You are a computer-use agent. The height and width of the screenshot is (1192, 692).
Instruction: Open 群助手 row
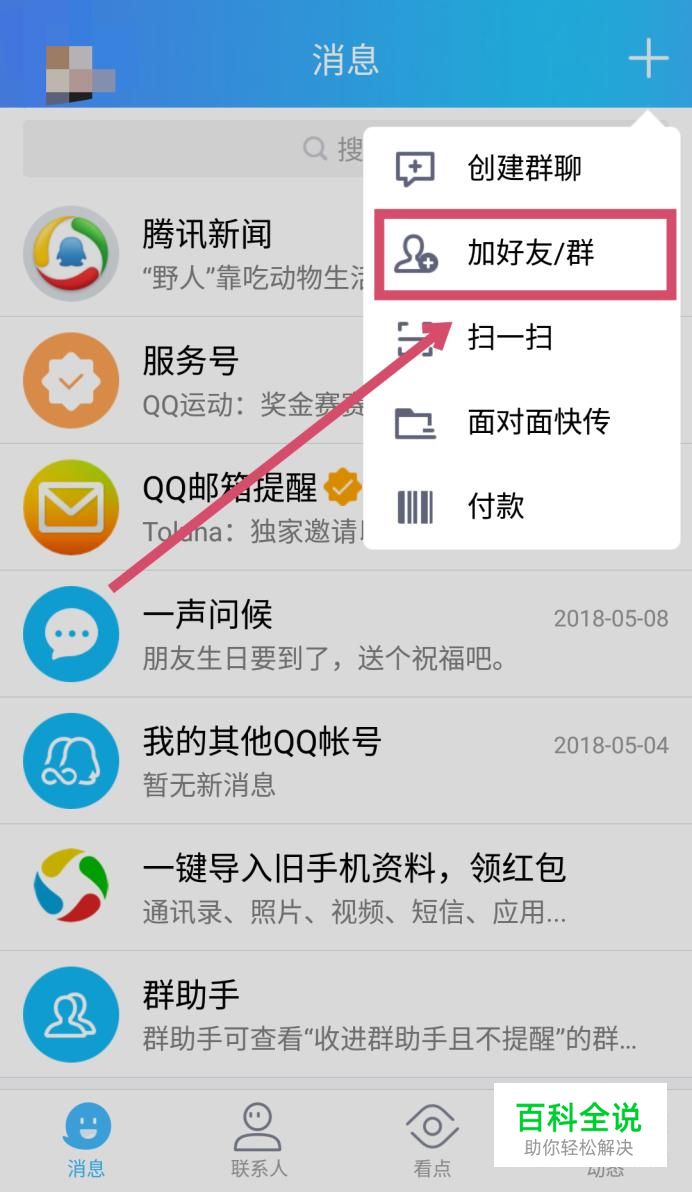pyautogui.click(x=345, y=1014)
